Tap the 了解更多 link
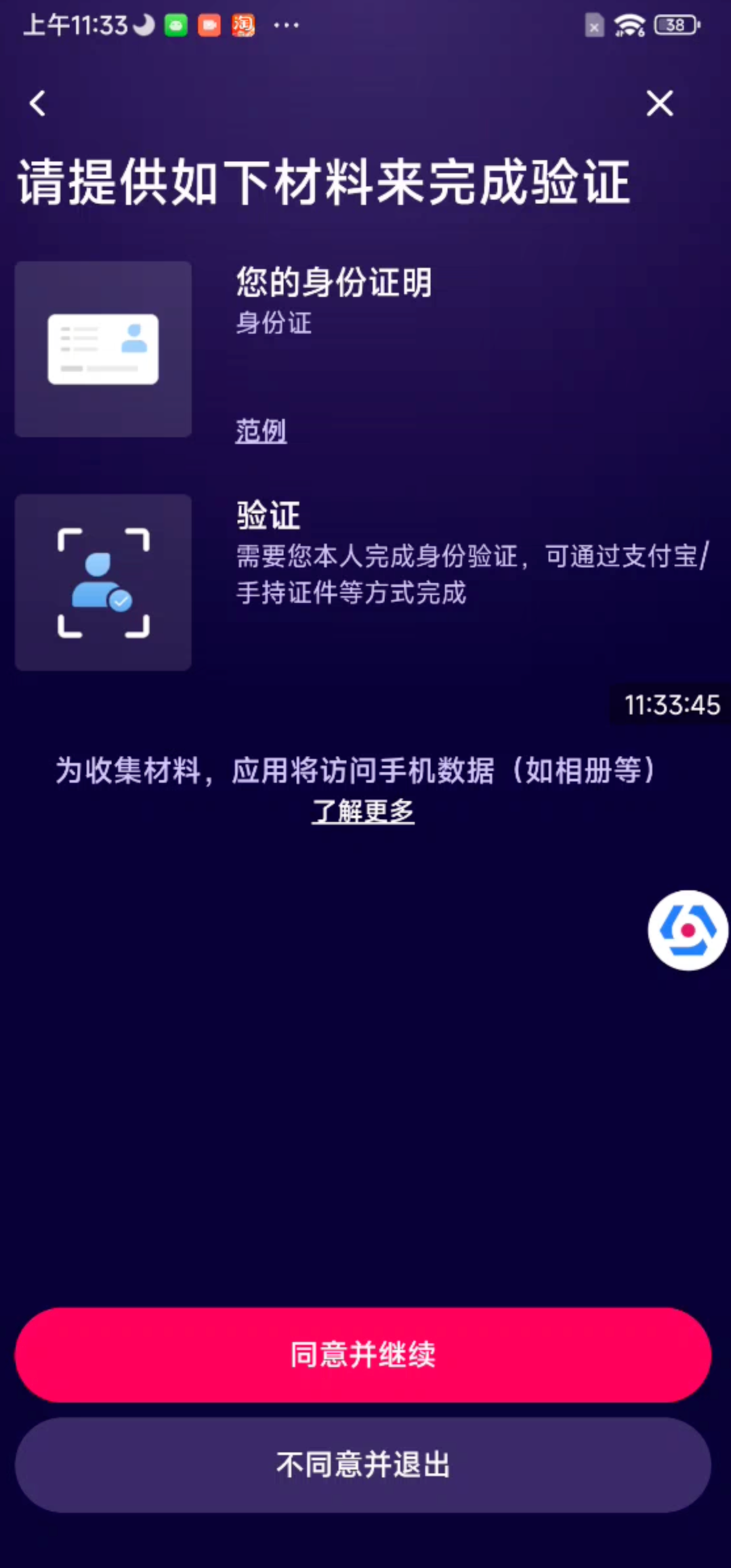Viewport: 731px width, 1568px height. [x=363, y=810]
